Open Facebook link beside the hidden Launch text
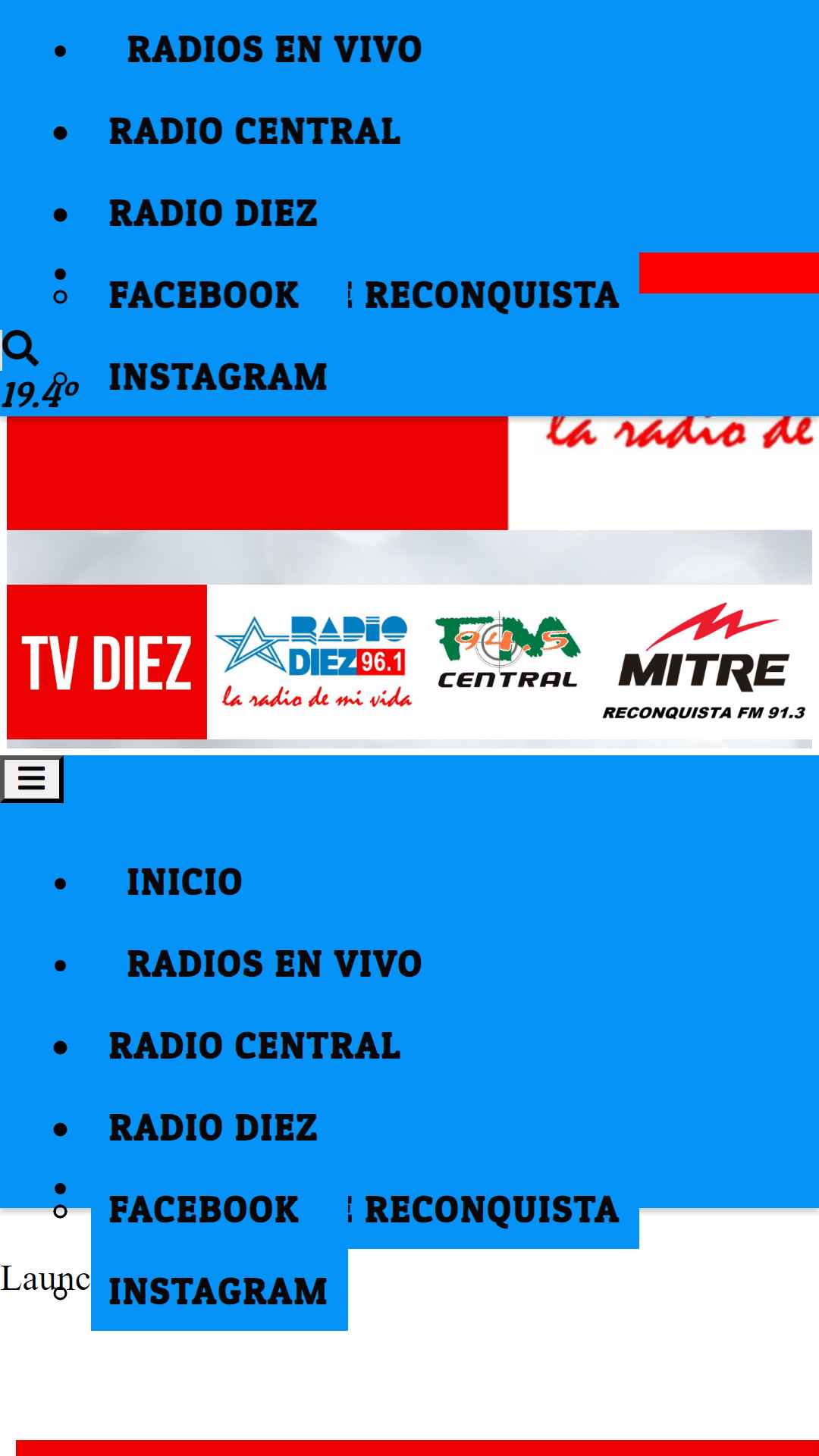This screenshot has width=819, height=1456. pyautogui.click(x=204, y=1210)
